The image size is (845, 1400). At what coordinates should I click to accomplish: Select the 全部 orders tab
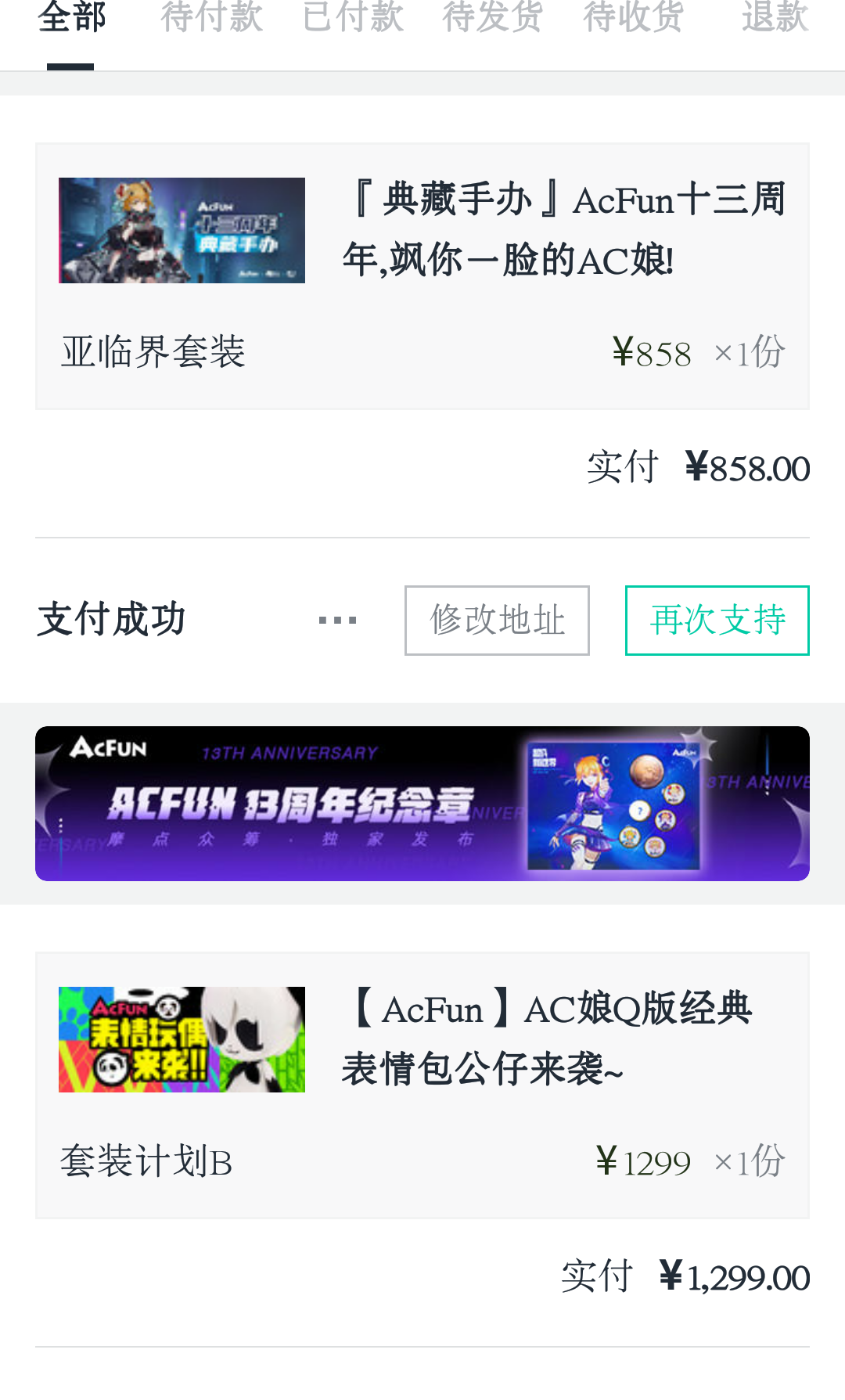point(71,17)
